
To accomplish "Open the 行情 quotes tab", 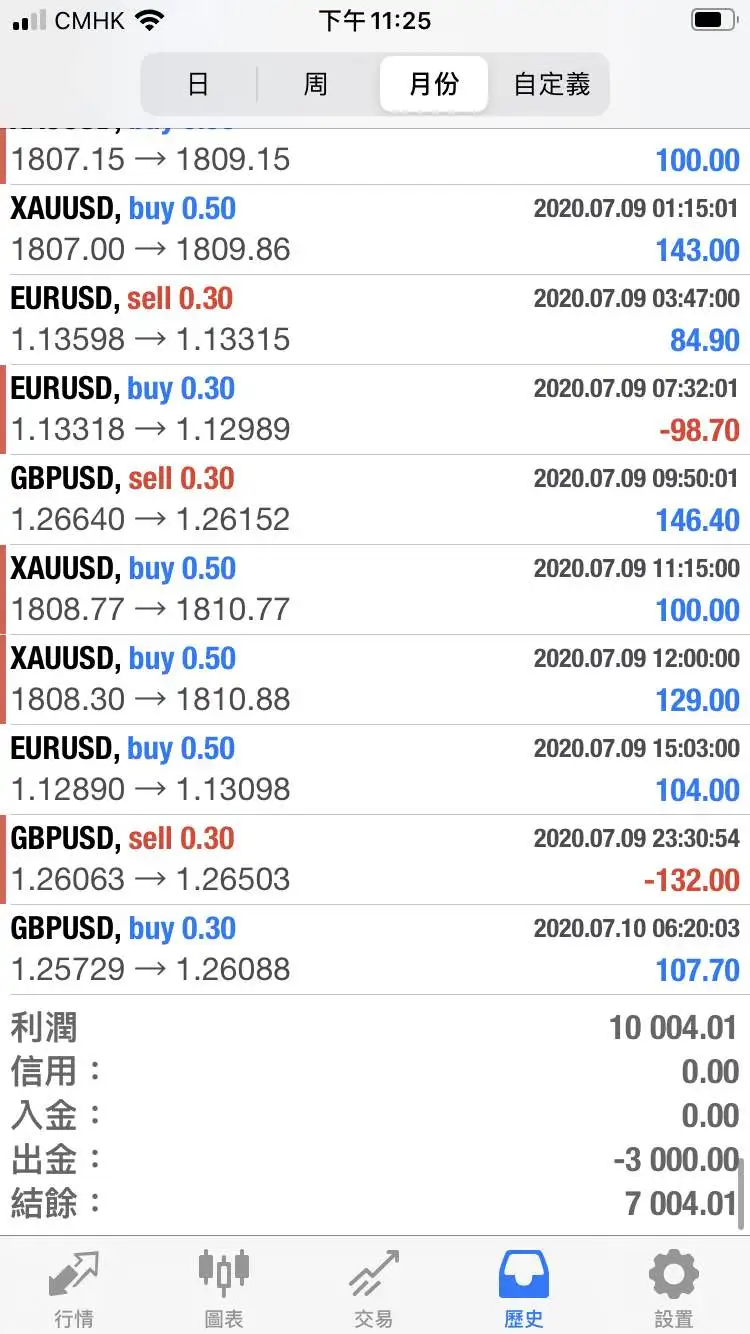I will (x=74, y=1288).
